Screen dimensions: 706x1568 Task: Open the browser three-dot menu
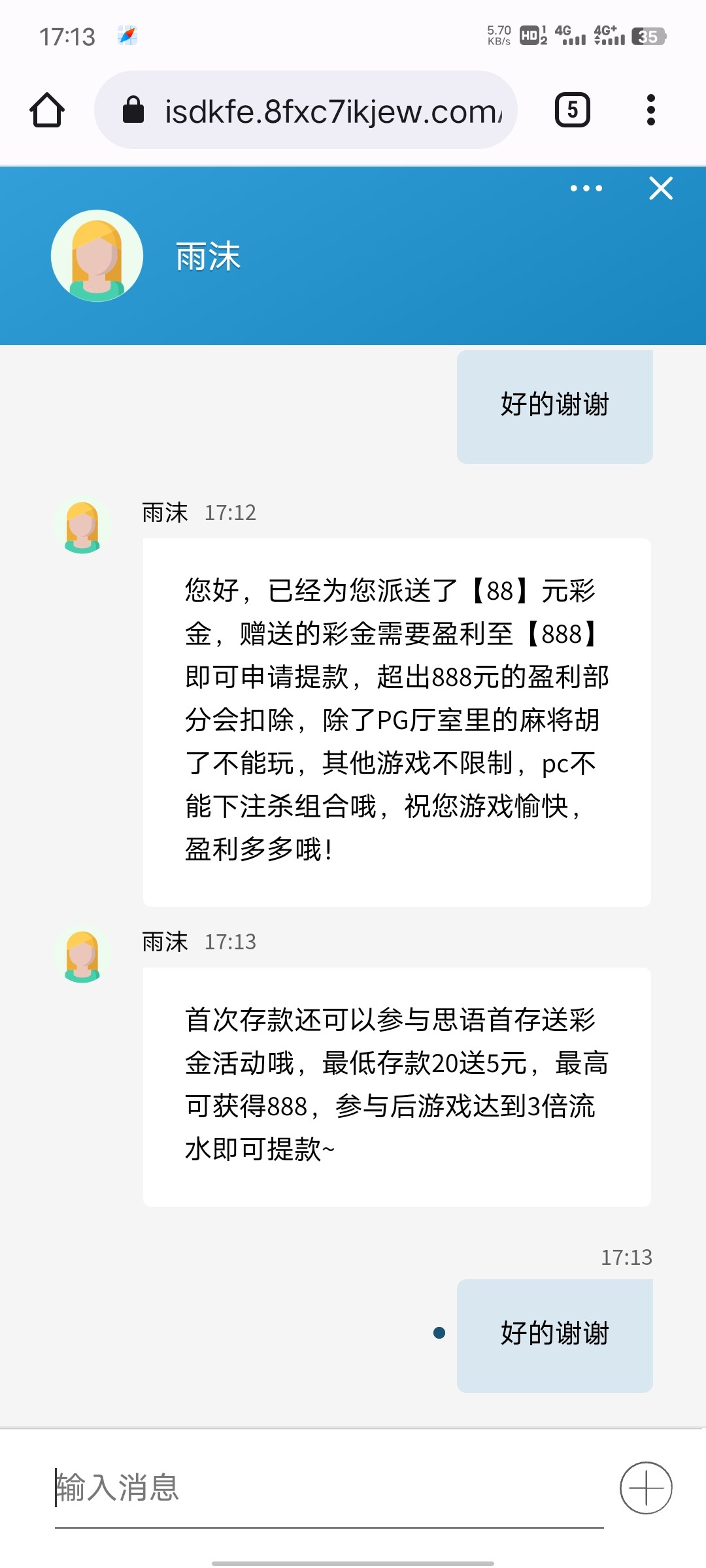point(651,110)
